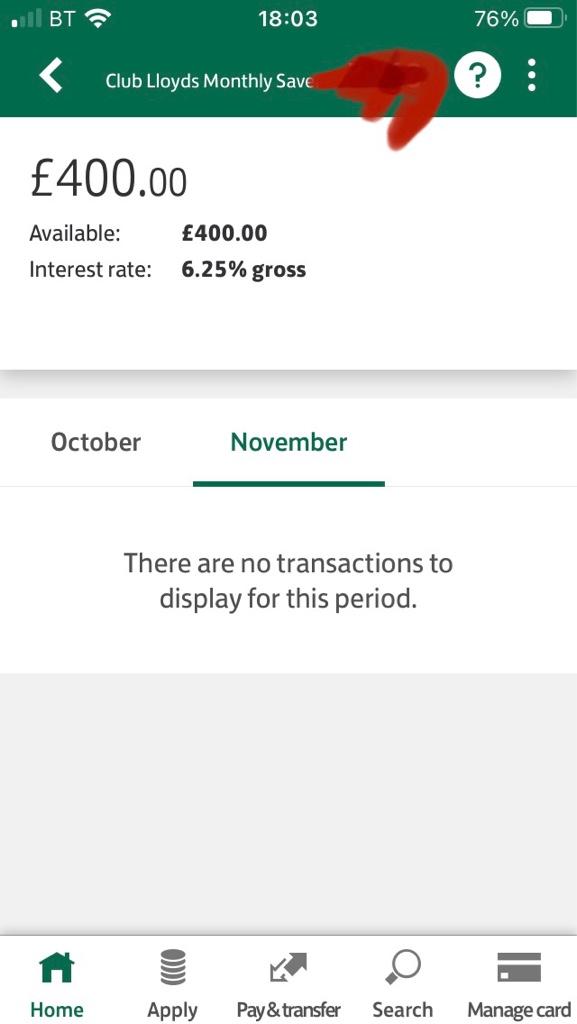Go back using the top-left arrow

(x=51, y=75)
